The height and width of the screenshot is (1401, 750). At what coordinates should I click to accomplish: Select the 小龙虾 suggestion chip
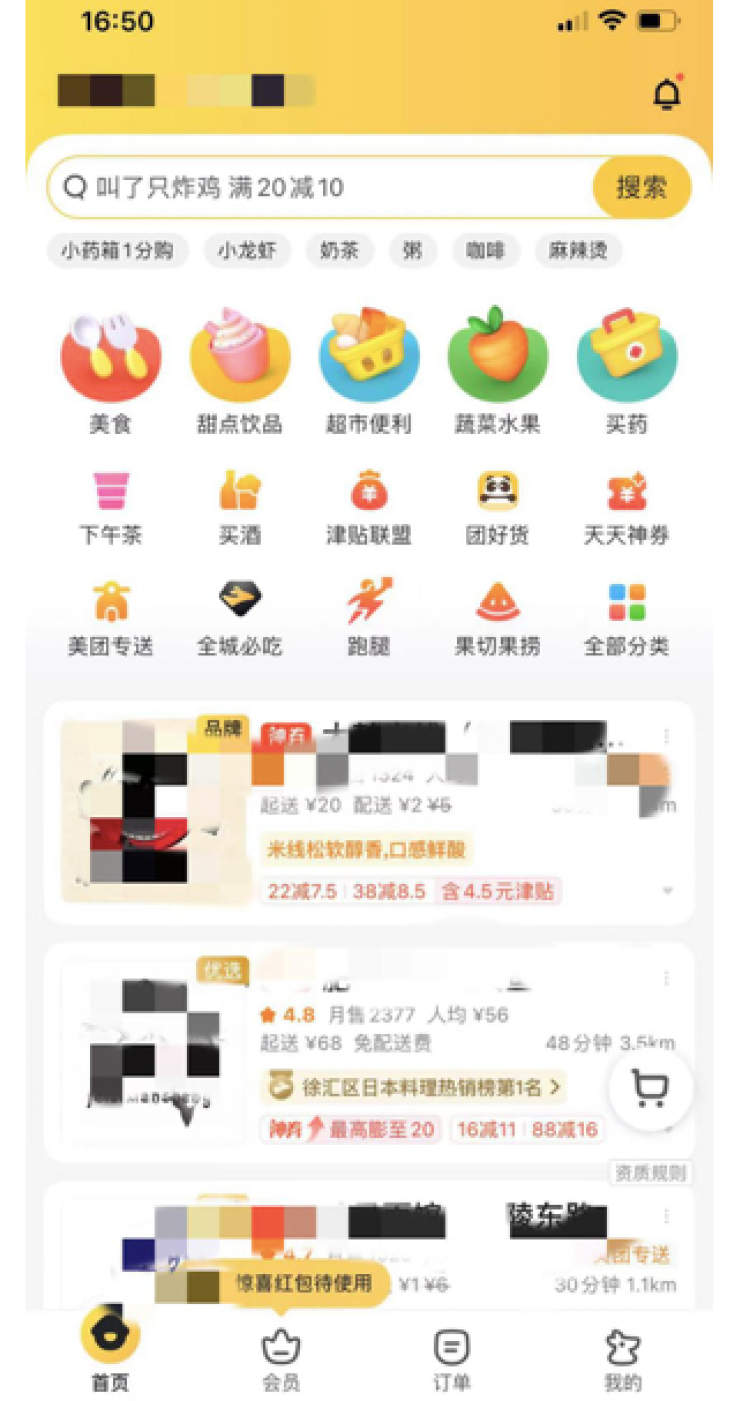click(247, 250)
